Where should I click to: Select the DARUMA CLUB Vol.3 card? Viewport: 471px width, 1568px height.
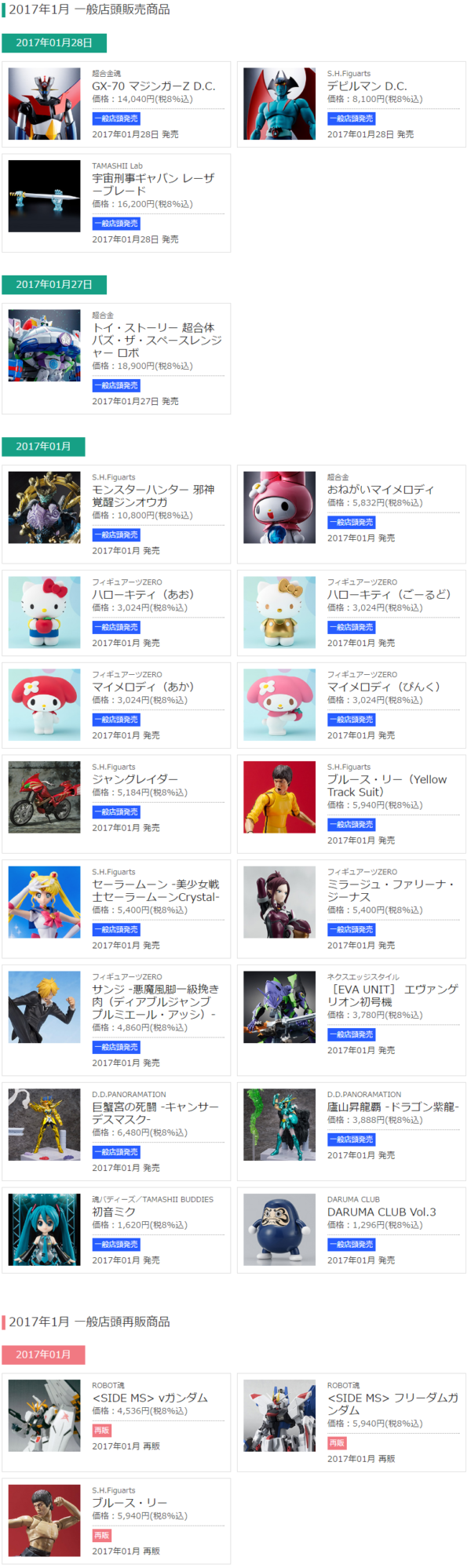point(382,1212)
